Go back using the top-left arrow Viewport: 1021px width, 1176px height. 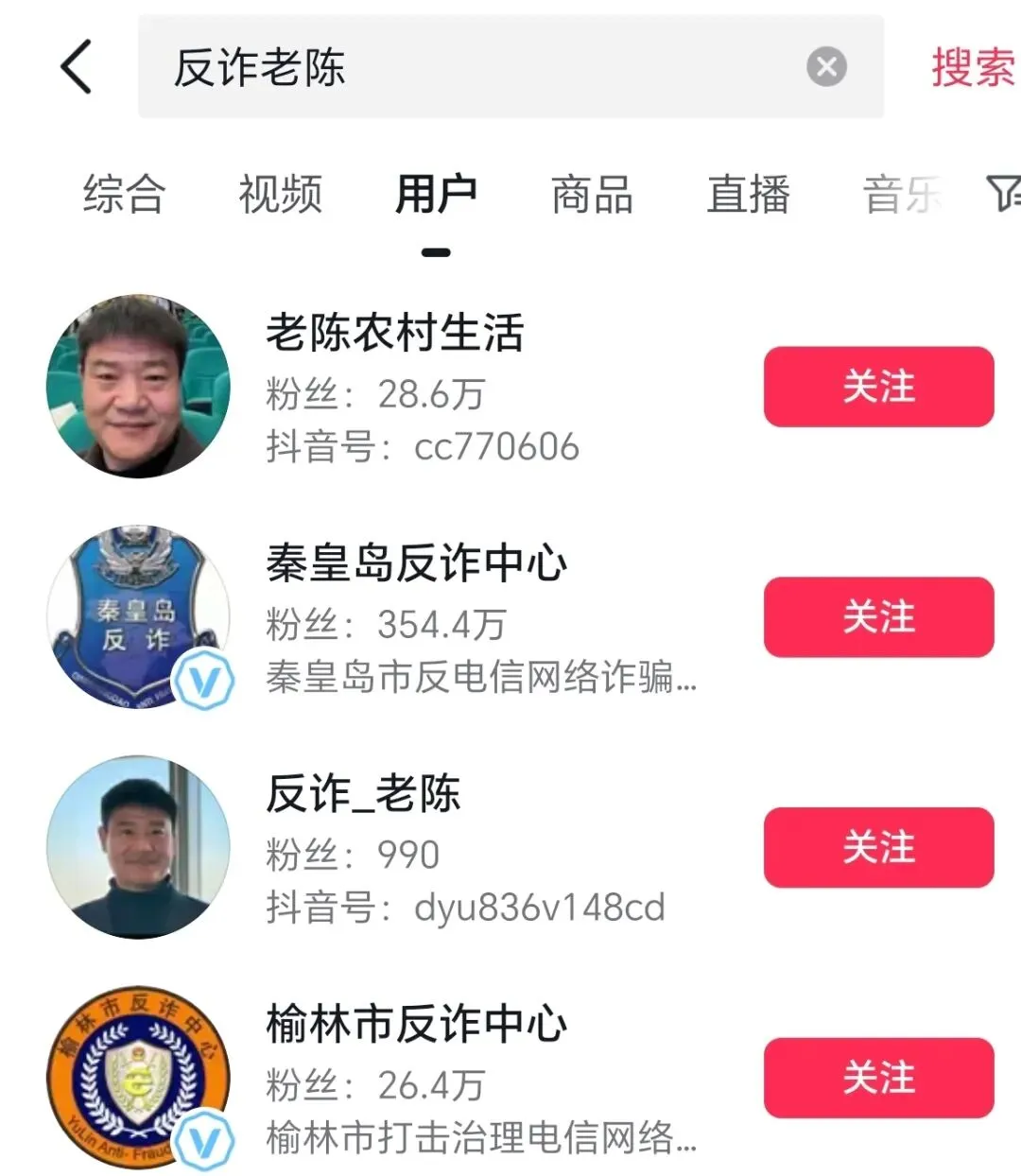78,67
